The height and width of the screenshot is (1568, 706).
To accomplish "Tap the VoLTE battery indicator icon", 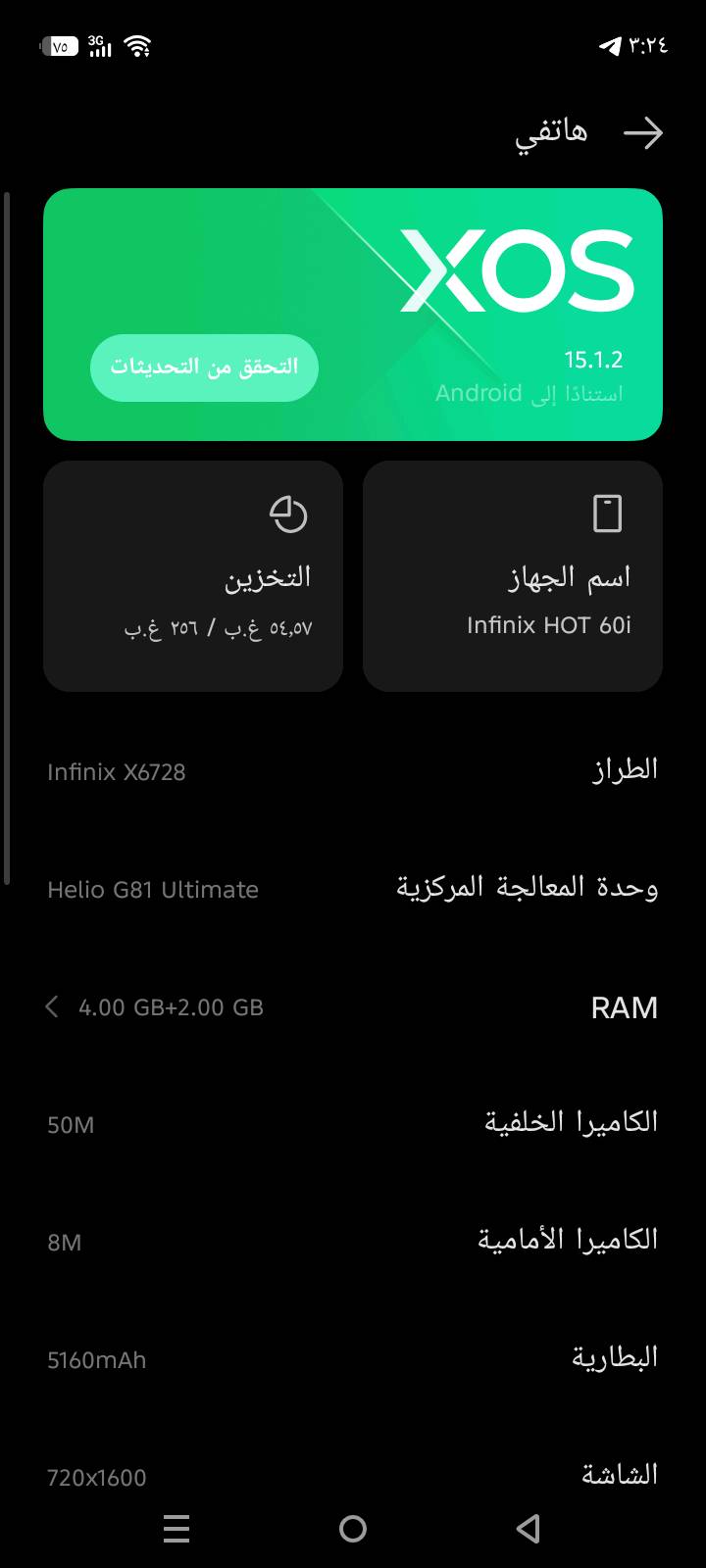I will point(59,45).
